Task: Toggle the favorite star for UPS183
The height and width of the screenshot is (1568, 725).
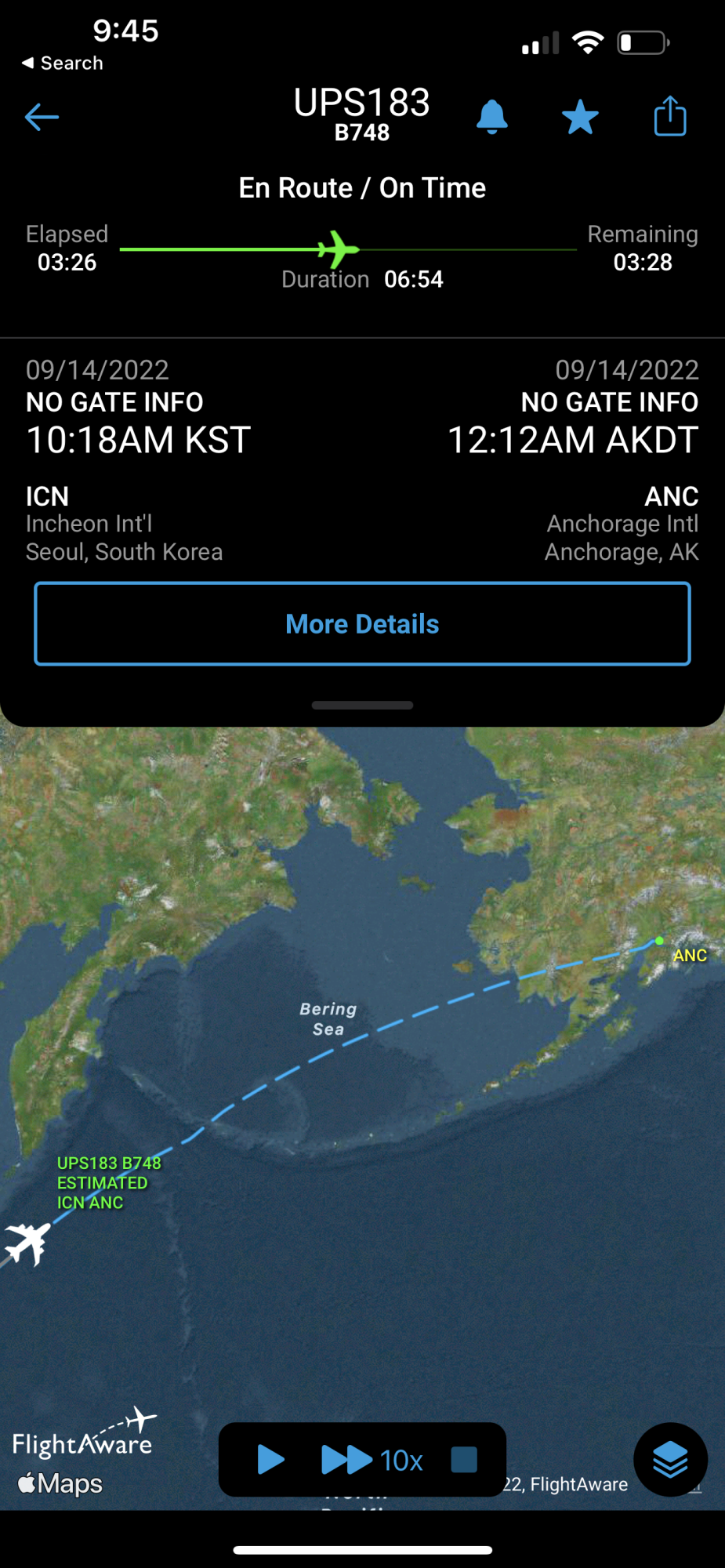Action: pyautogui.click(x=580, y=118)
